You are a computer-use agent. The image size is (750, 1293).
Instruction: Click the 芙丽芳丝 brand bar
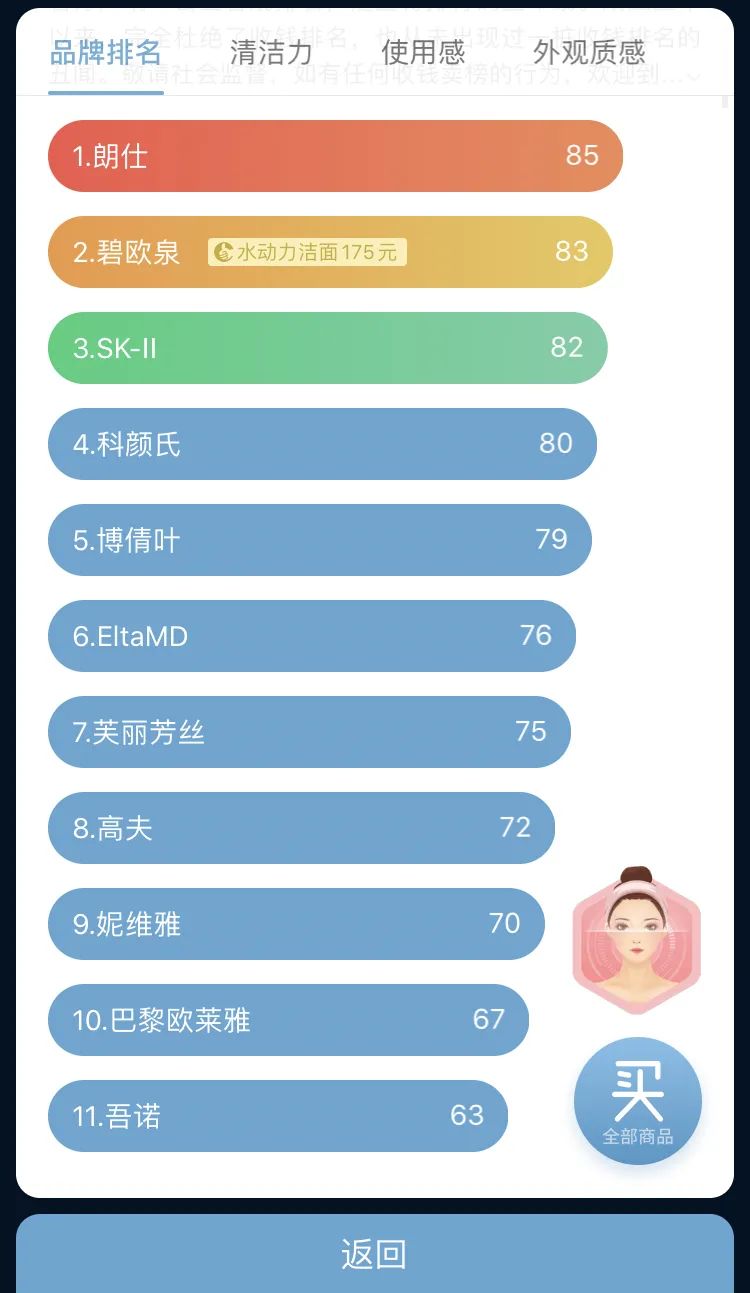pyautogui.click(x=303, y=732)
